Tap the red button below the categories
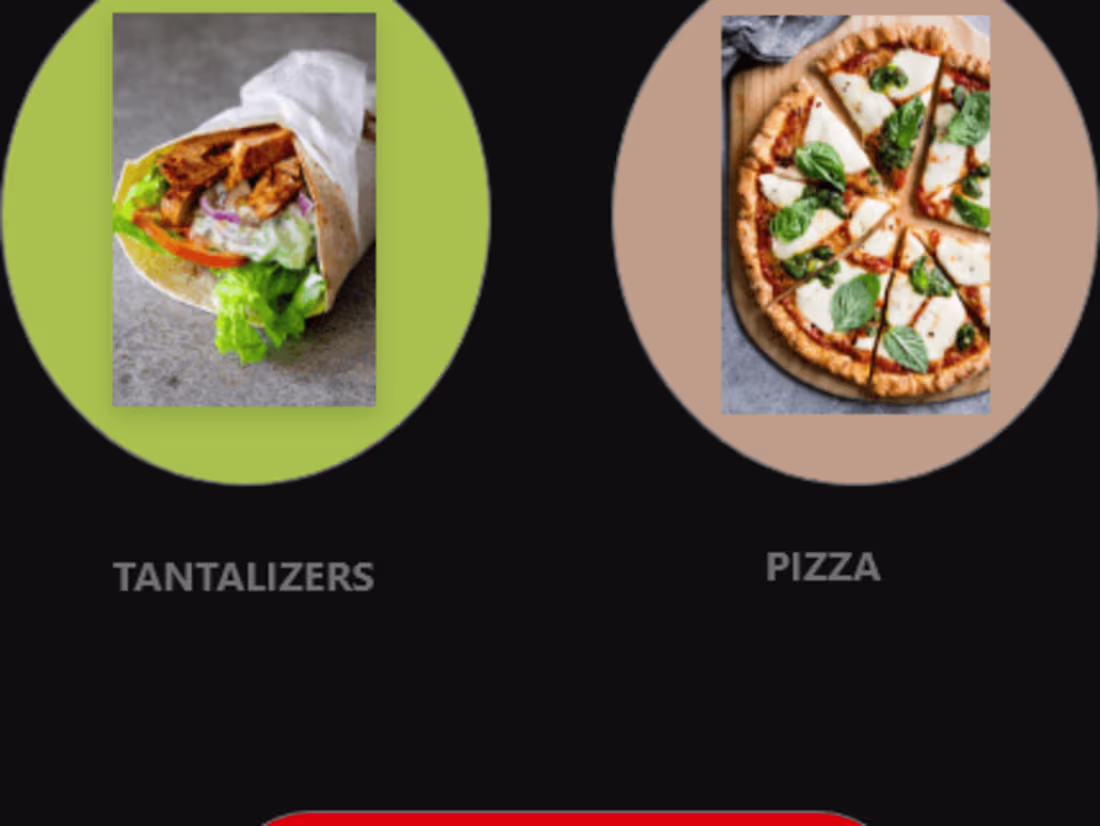Viewport: 1100px width, 826px height. click(560, 819)
